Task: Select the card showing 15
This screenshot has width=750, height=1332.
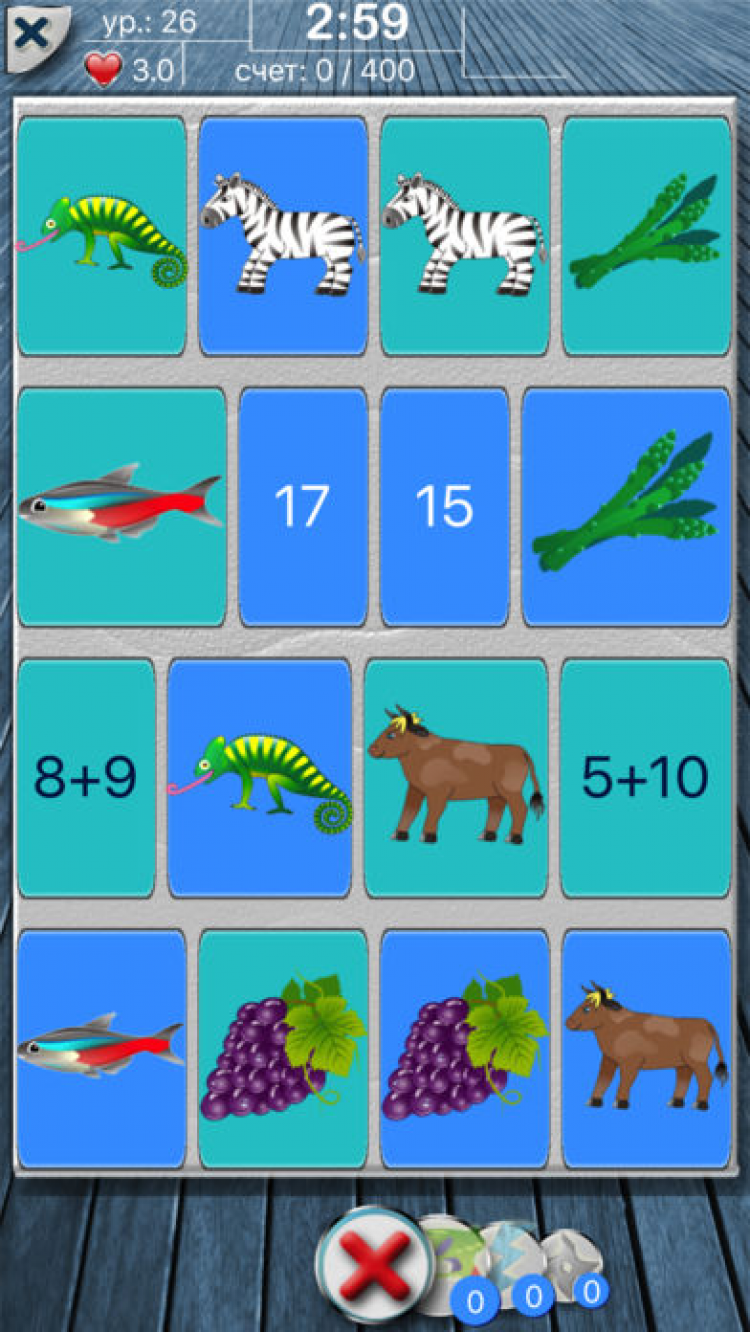Action: (x=444, y=507)
